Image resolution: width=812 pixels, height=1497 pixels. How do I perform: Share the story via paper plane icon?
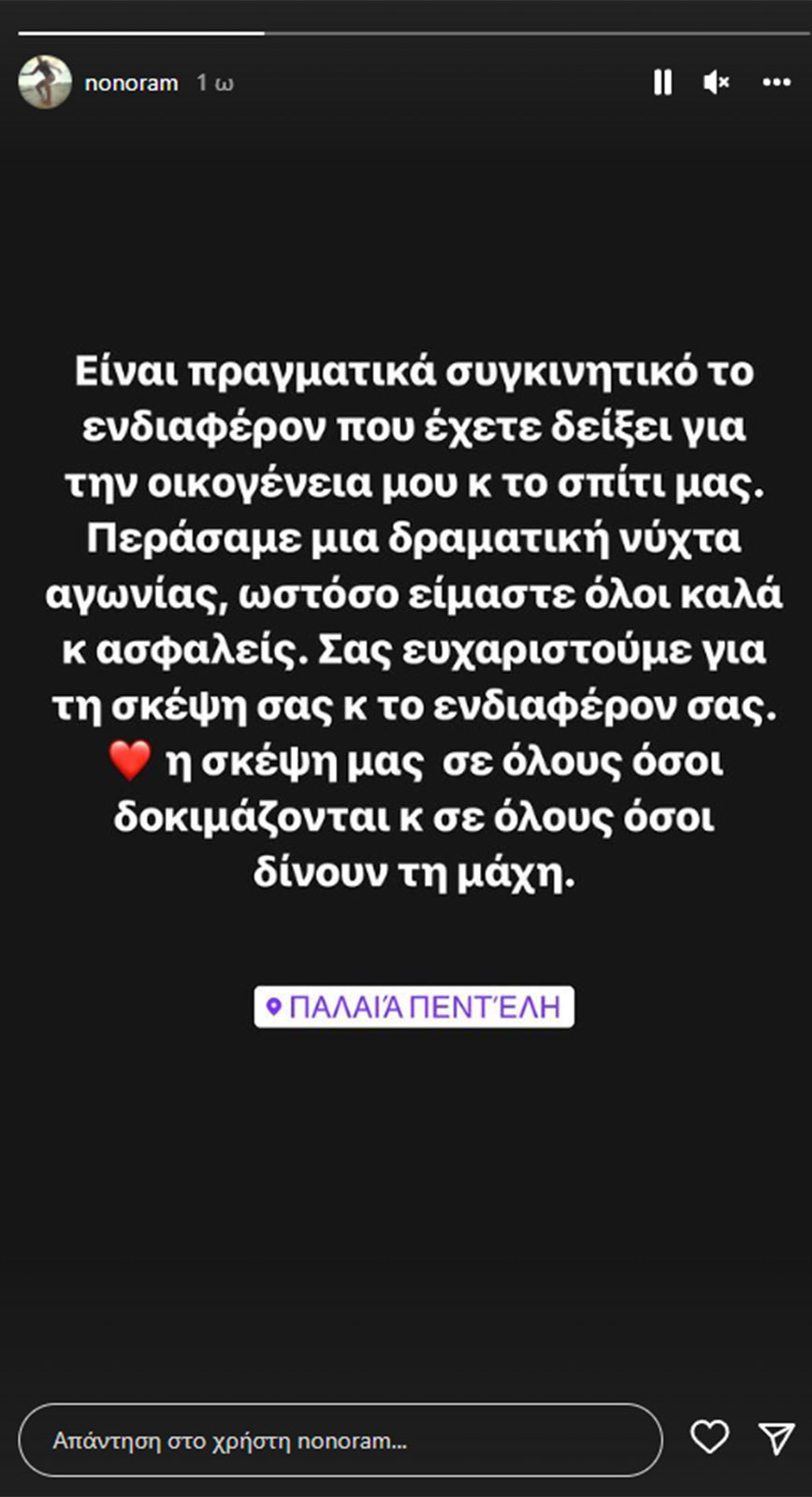point(776,1438)
